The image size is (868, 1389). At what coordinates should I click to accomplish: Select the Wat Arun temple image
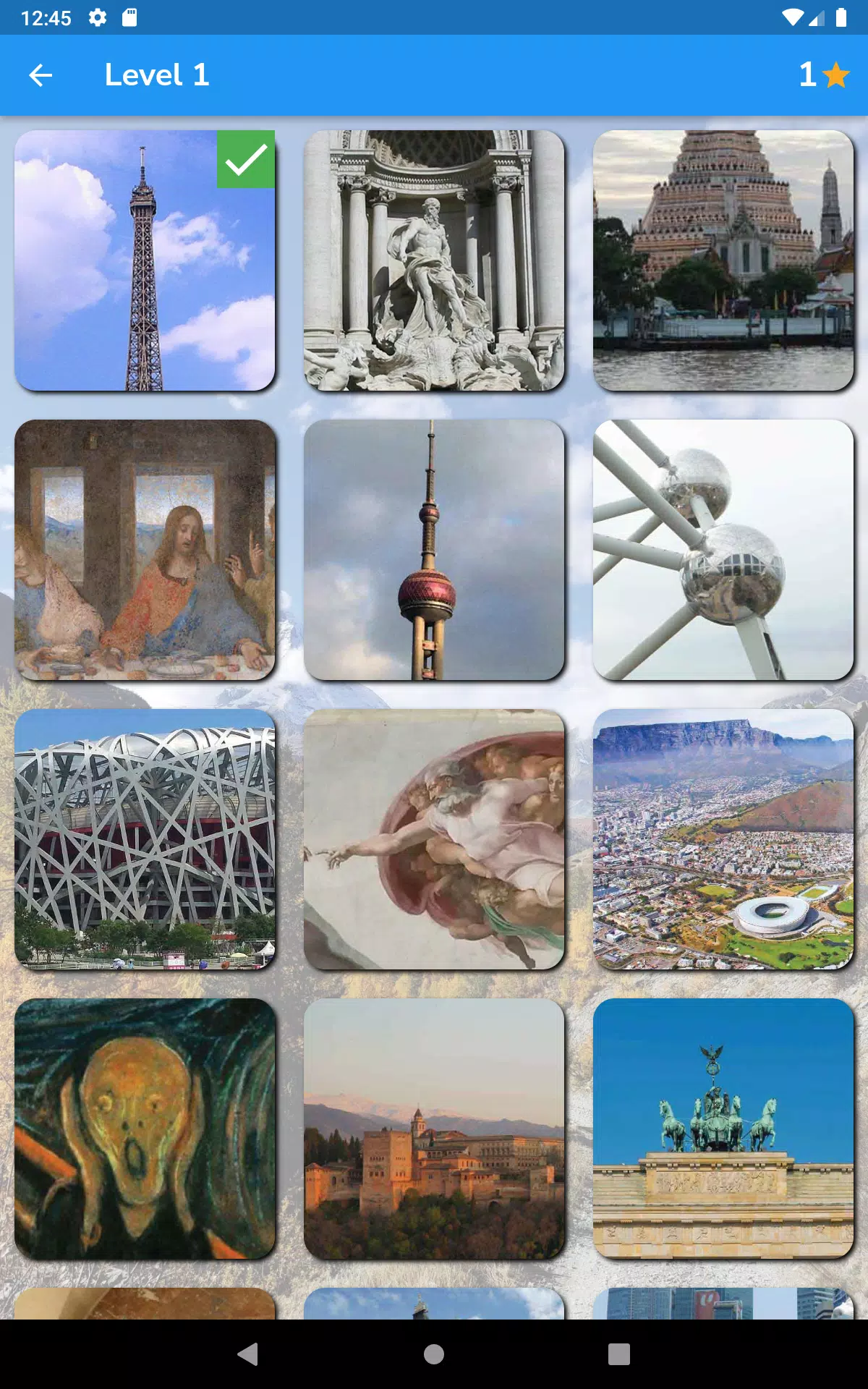click(723, 259)
